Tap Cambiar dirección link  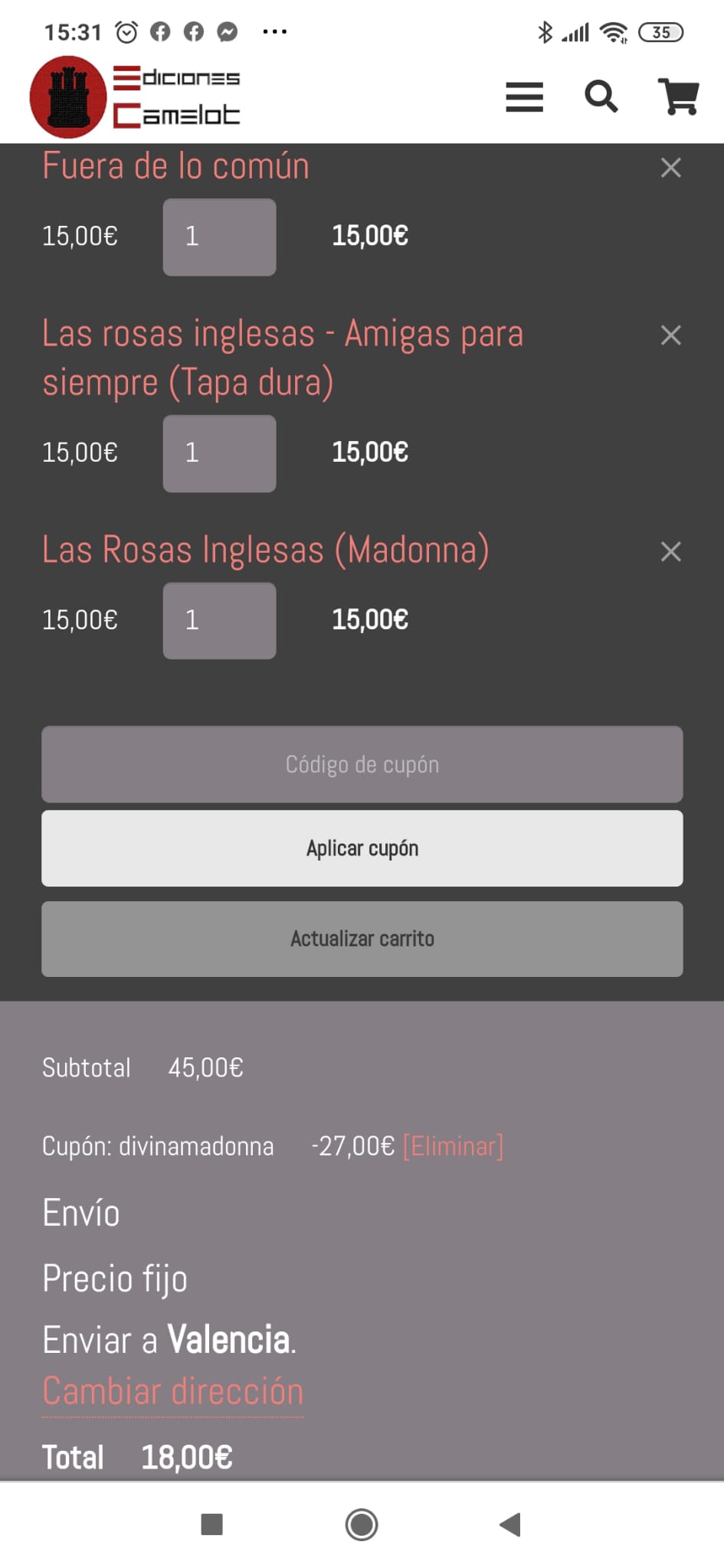[x=173, y=1391]
